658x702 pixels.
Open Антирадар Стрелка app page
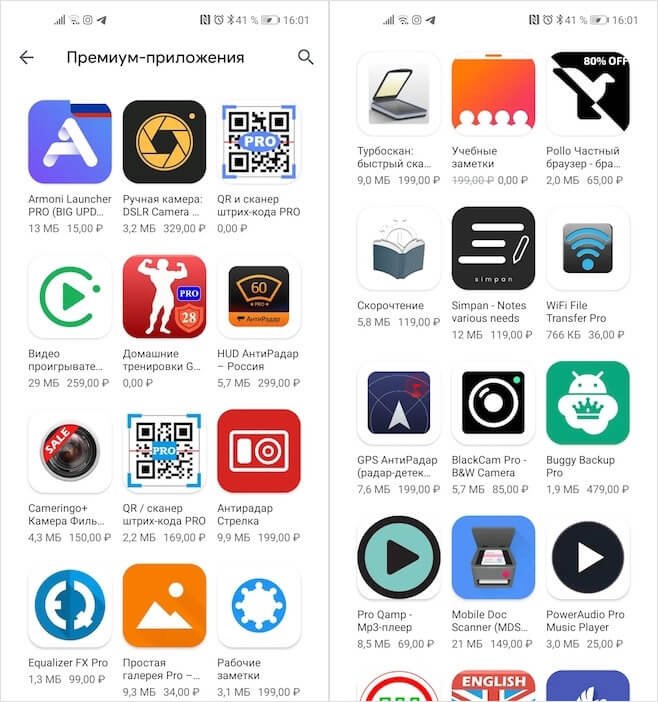[258, 451]
